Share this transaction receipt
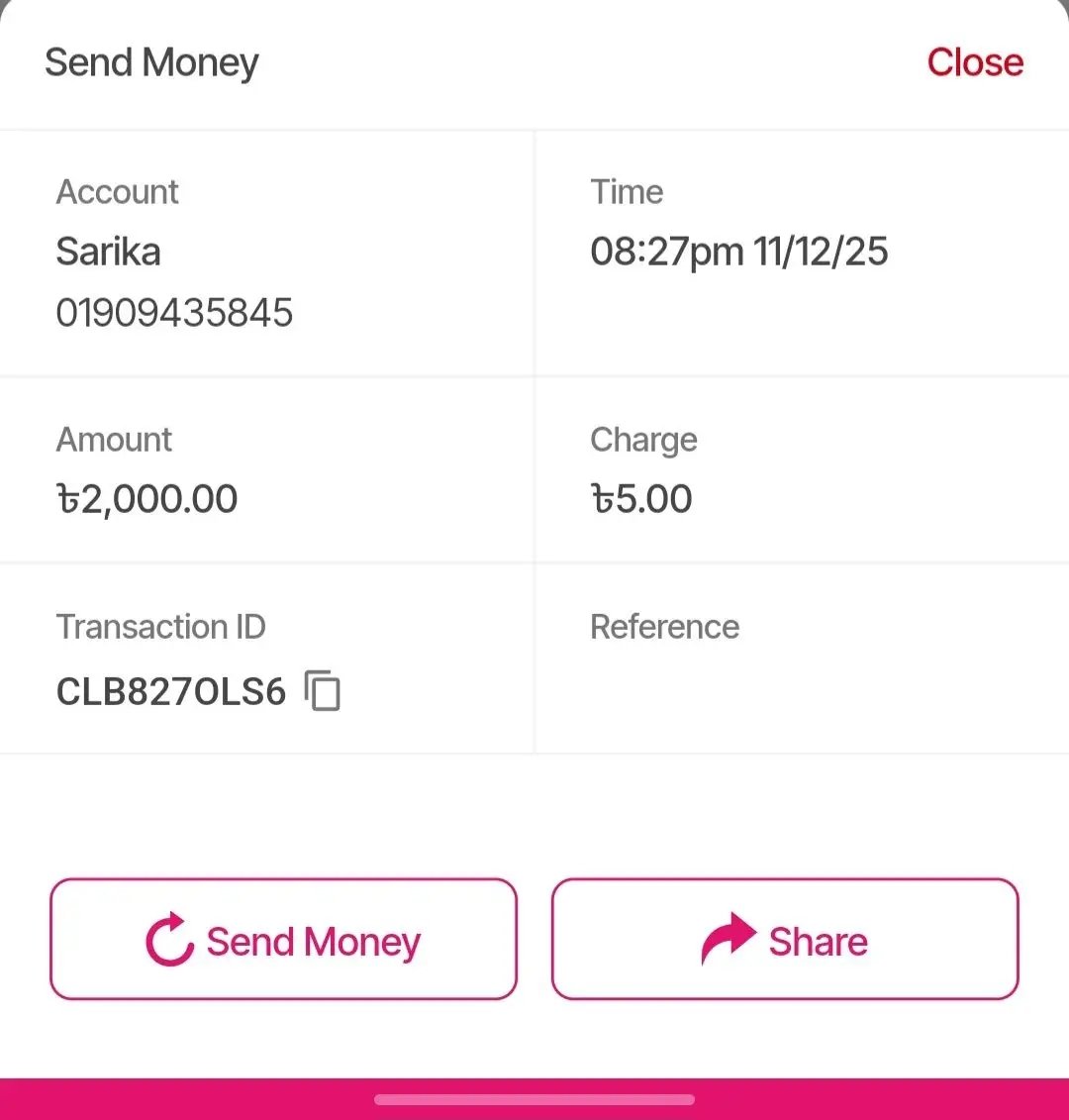The image size is (1069, 1120). pos(785,939)
